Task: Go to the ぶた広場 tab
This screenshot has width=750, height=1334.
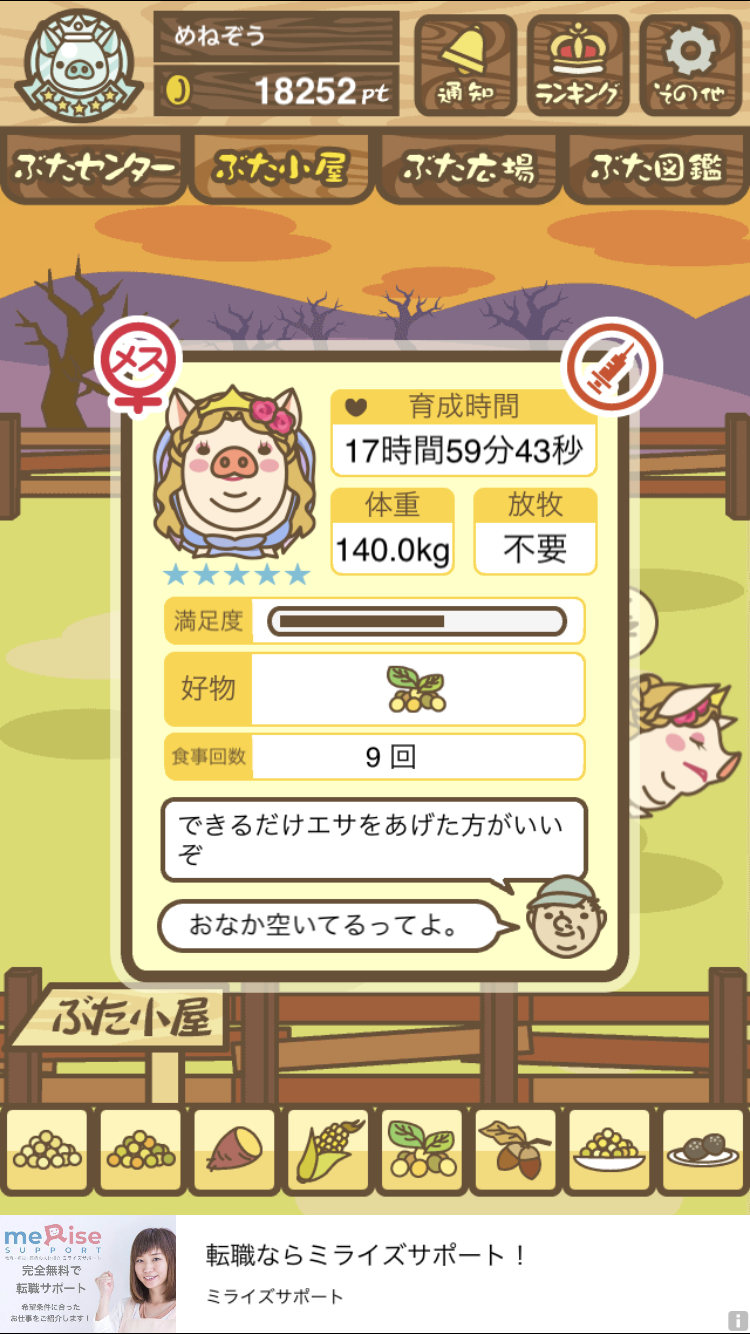Action: click(469, 167)
